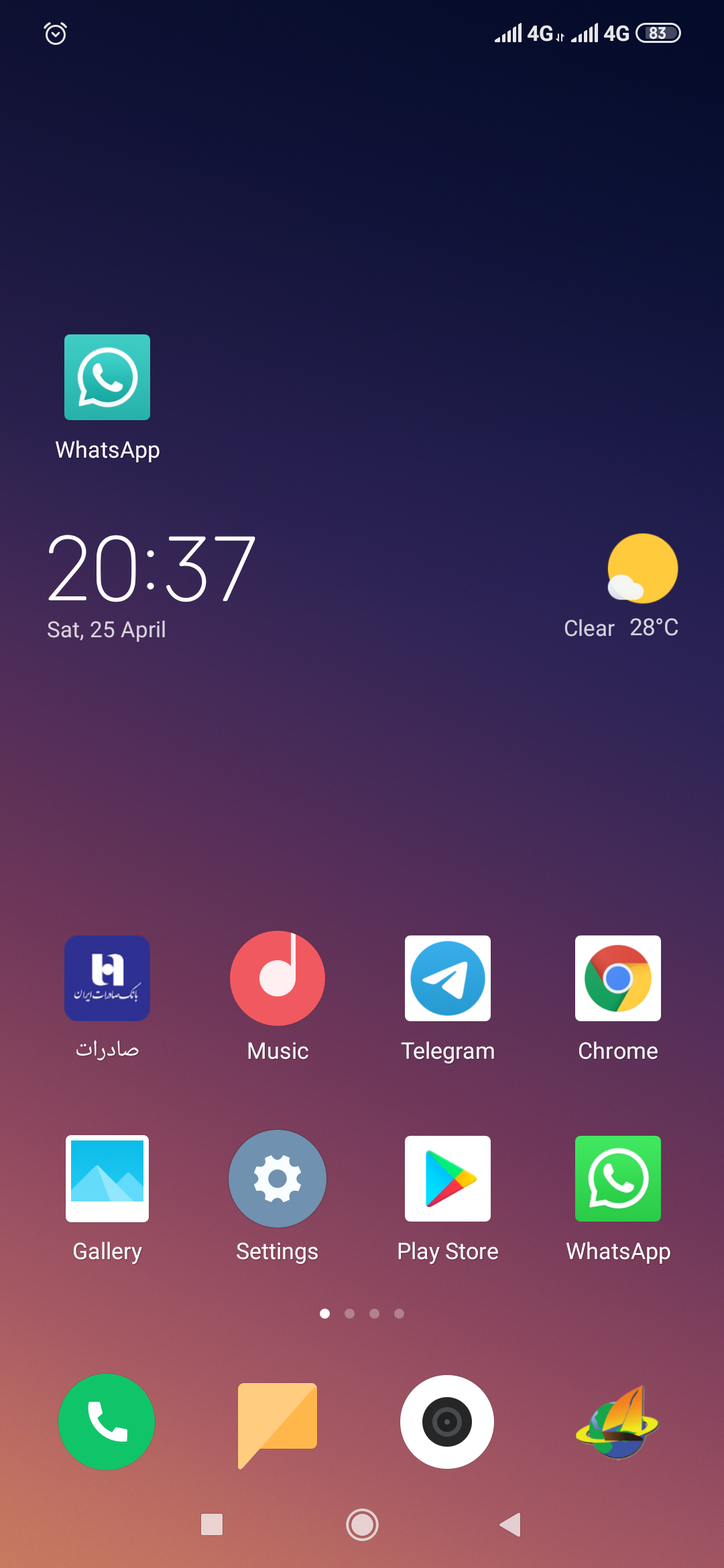
Task: Launch the Play Store
Action: coord(448,1179)
